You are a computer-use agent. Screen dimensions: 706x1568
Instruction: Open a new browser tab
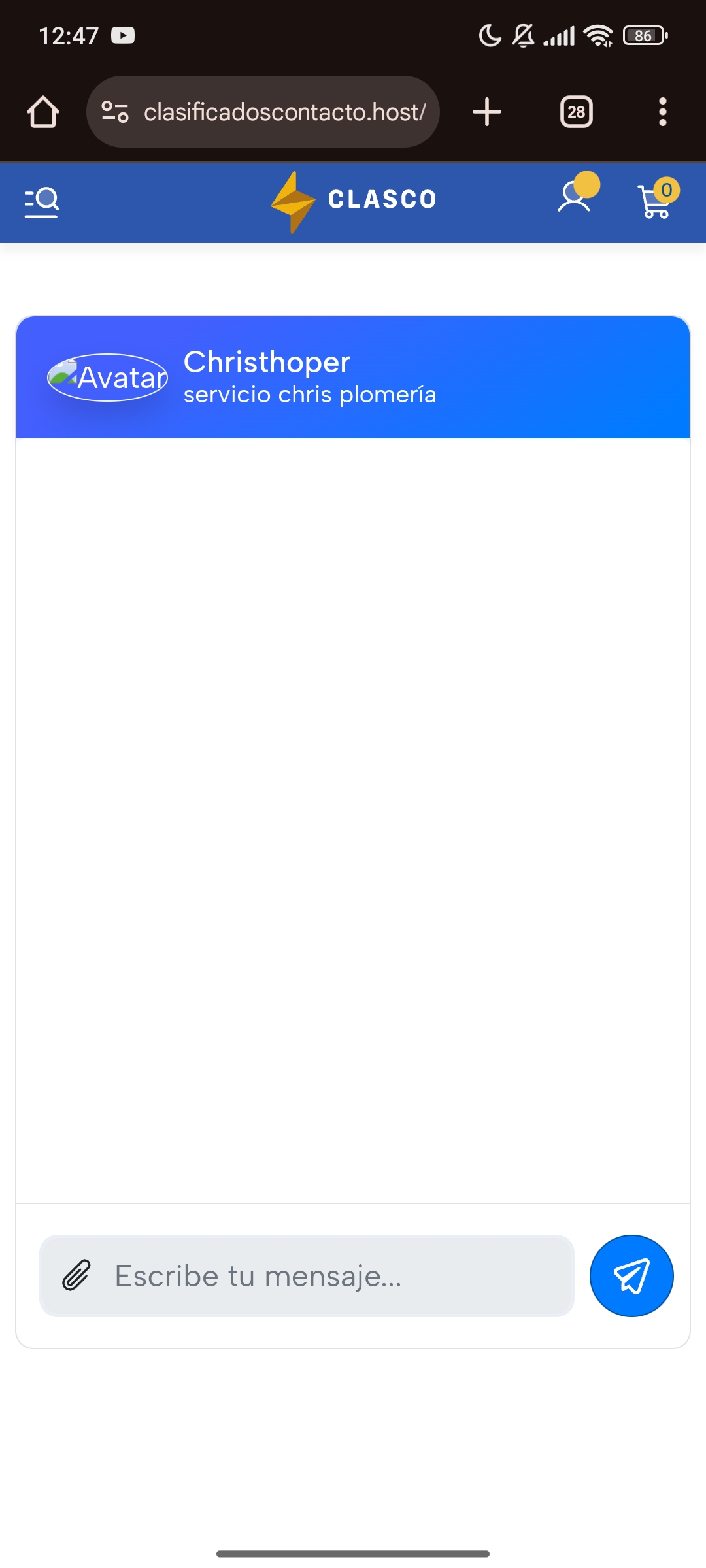487,112
